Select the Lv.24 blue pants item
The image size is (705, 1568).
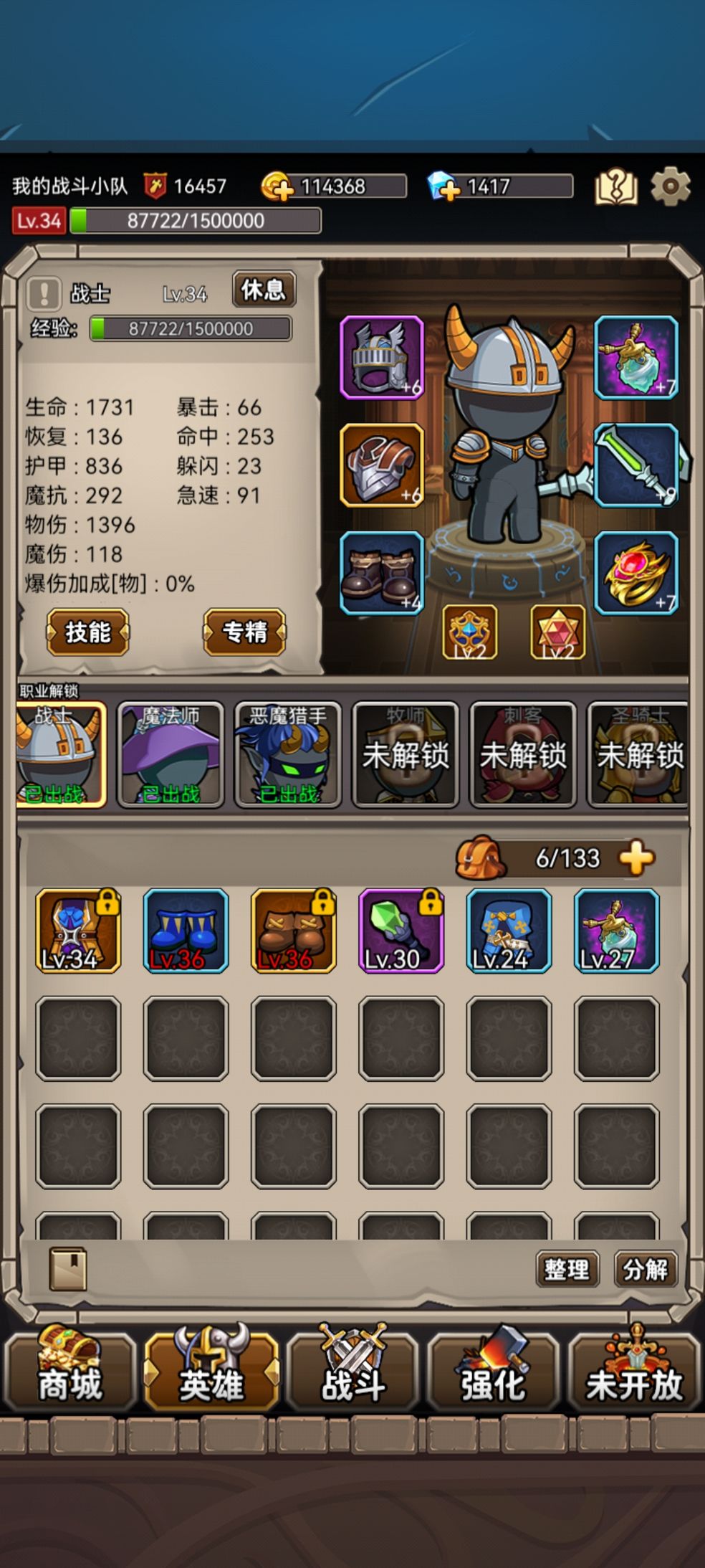pos(509,931)
